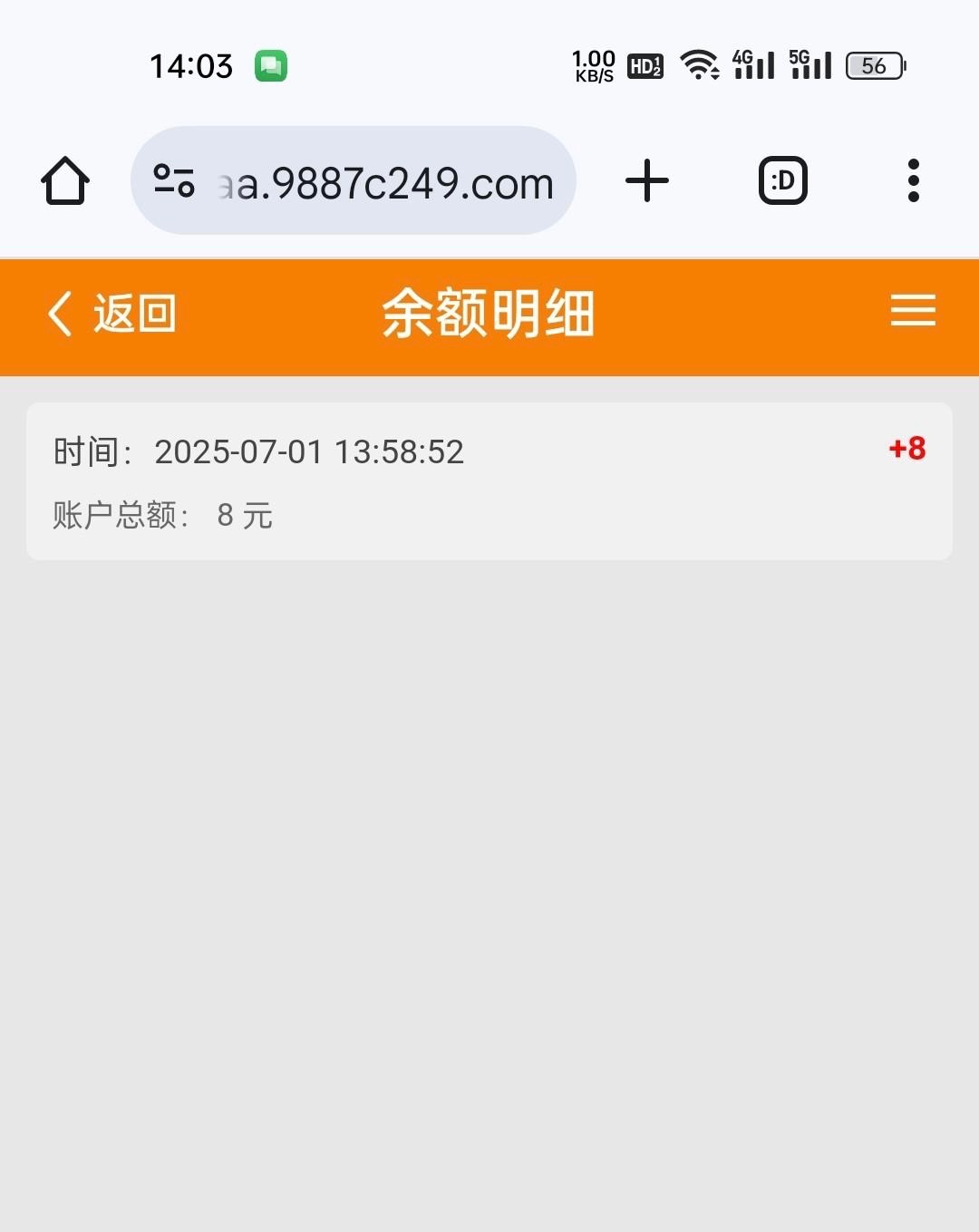Open the URL address bar

pos(385,183)
